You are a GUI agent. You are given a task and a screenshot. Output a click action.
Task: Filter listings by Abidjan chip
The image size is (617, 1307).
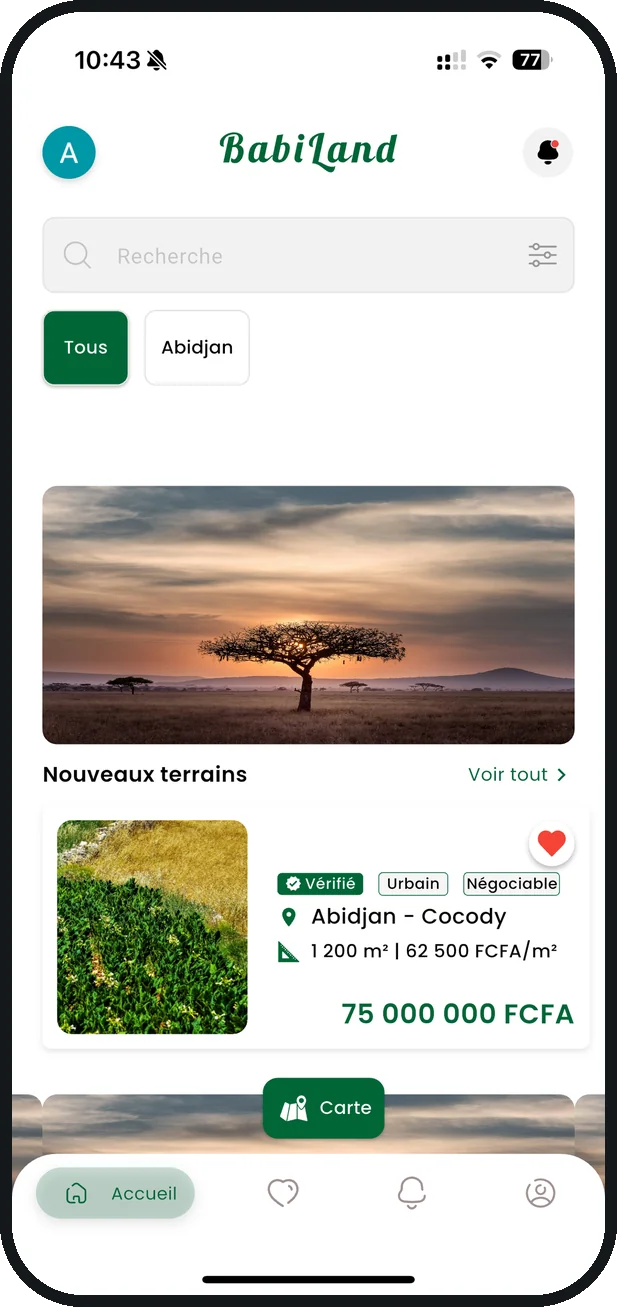[197, 347]
